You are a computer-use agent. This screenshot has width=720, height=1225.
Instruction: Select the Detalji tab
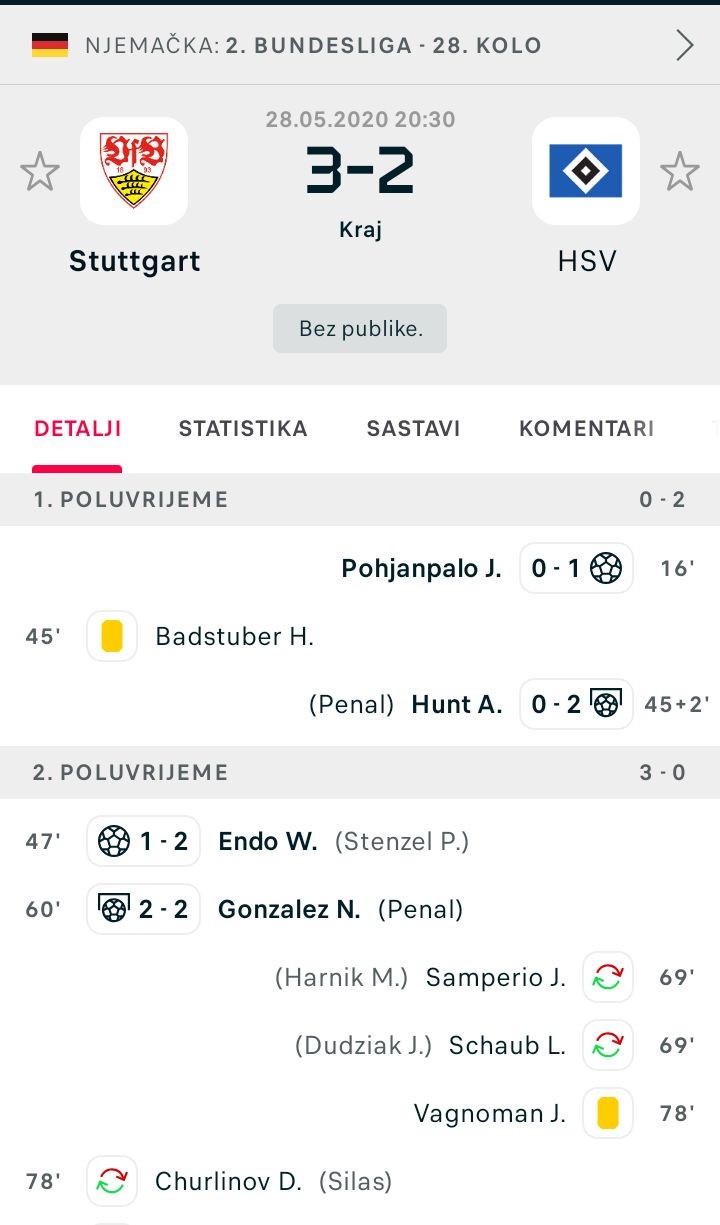pos(77,429)
